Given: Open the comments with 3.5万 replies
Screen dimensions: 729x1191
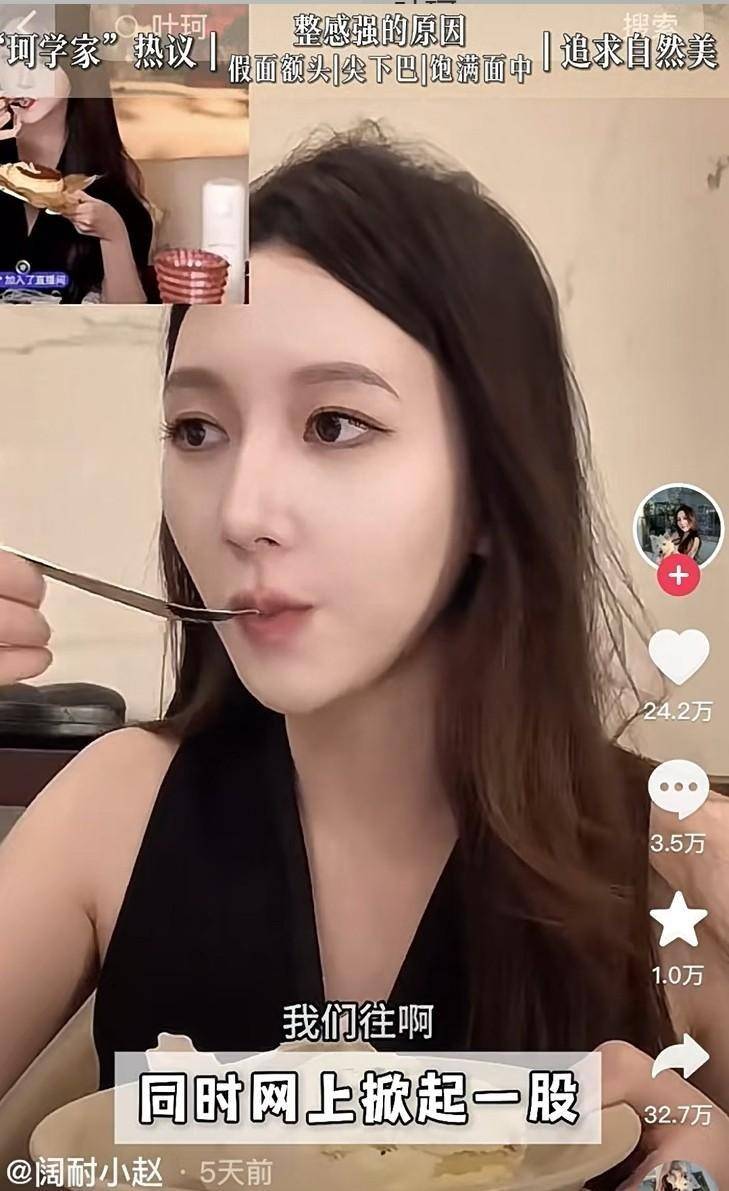Looking at the screenshot, I should (x=679, y=790).
